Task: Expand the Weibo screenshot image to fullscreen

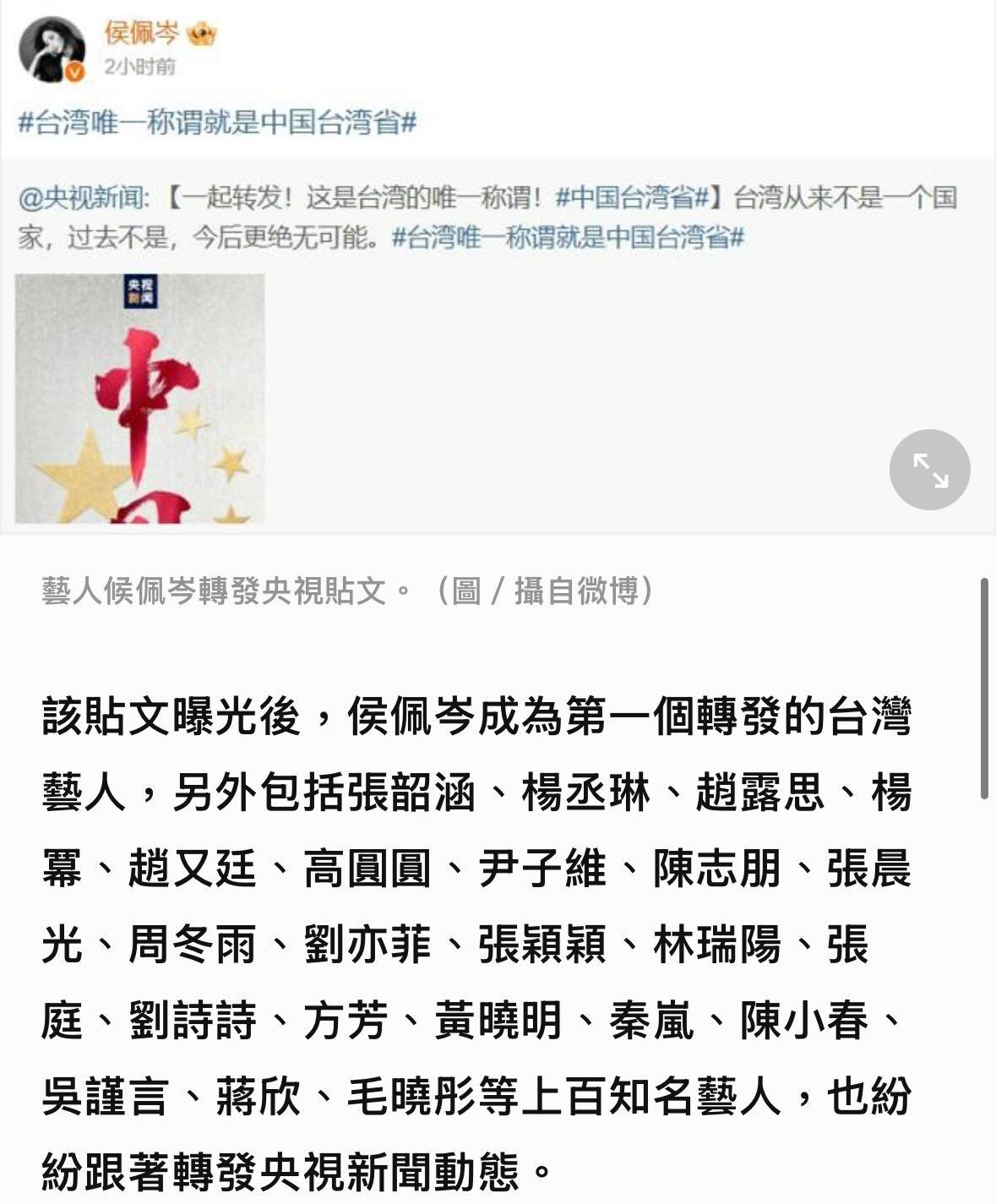Action: [x=929, y=470]
